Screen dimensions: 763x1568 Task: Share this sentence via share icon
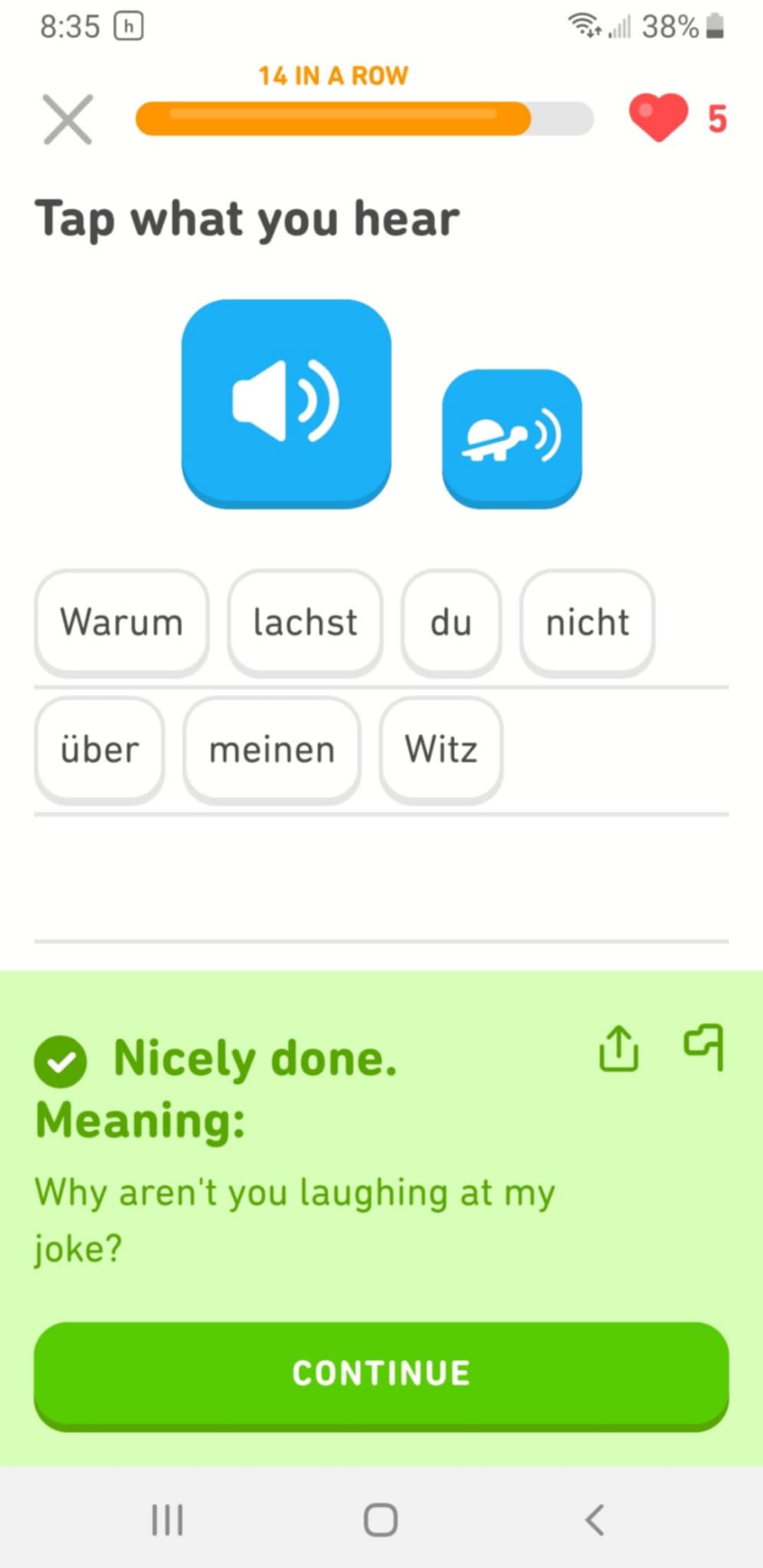click(618, 1047)
